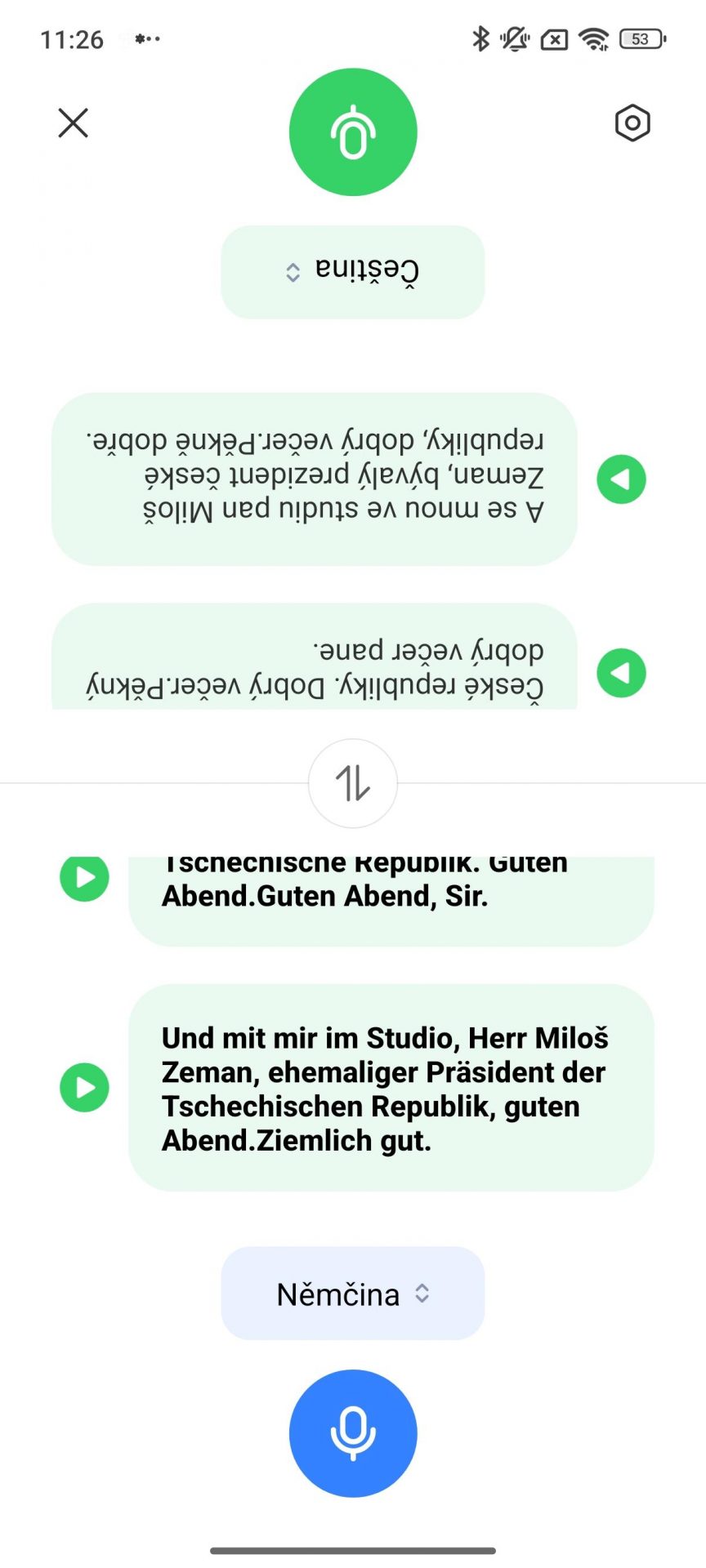The width and height of the screenshot is (706, 1568).
Task: Play German translation ending 'Ziemlich gut'
Action: (84, 1087)
